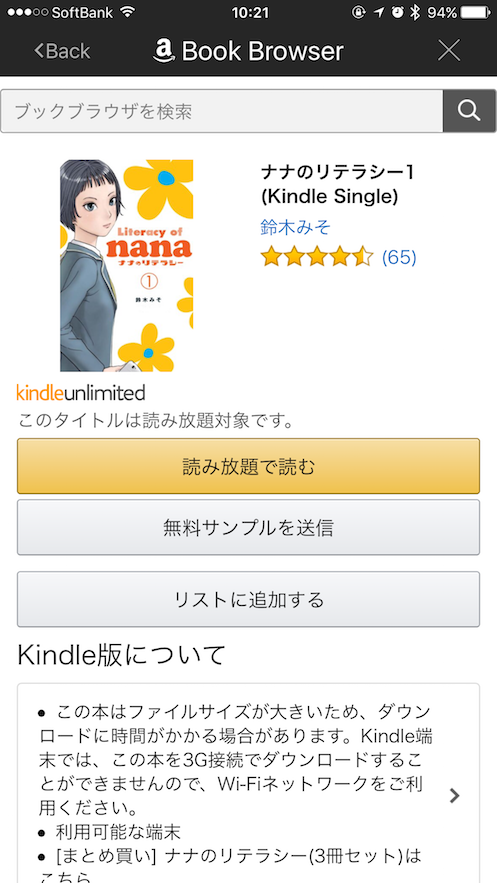Close the Book Browser with the X

449,51
